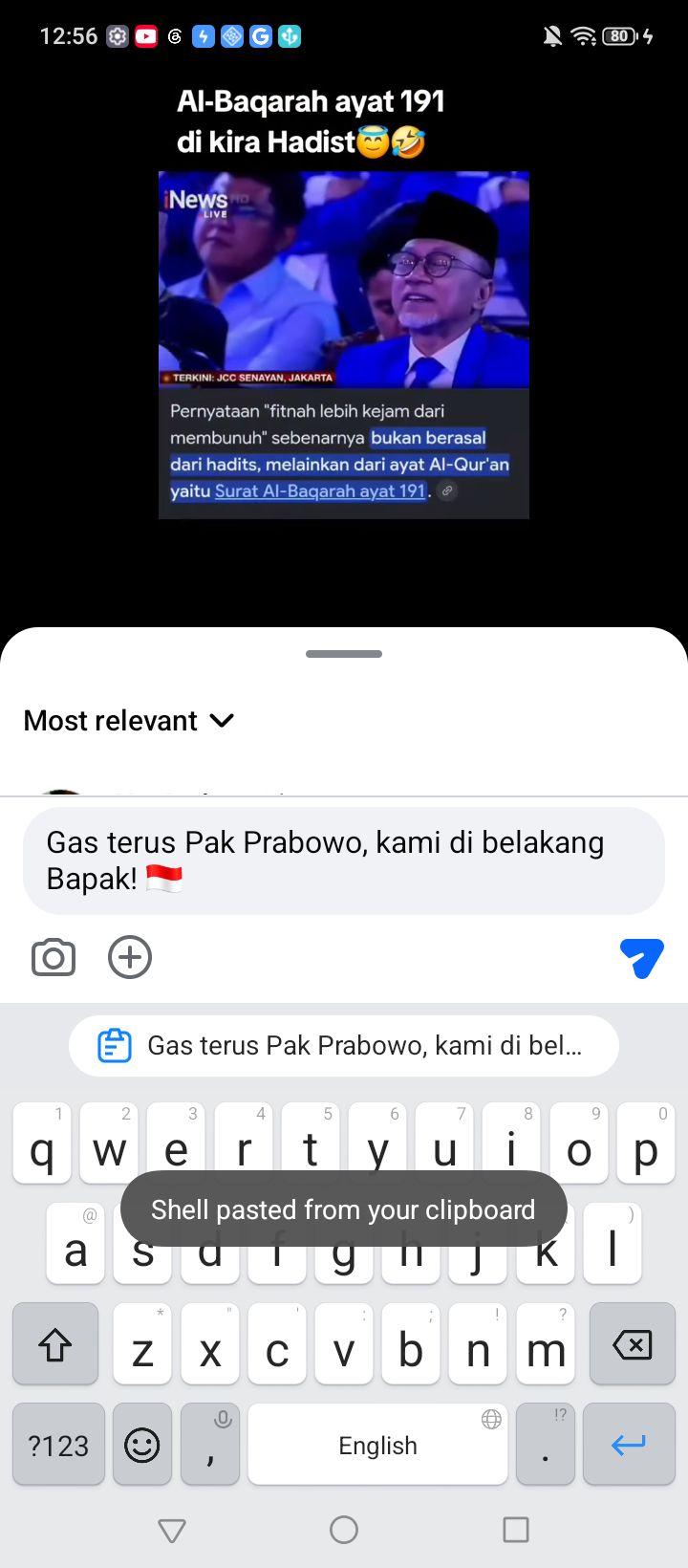Screen dimensions: 688x1568
Task: Tap the return key on the keyboard
Action: point(629,1445)
